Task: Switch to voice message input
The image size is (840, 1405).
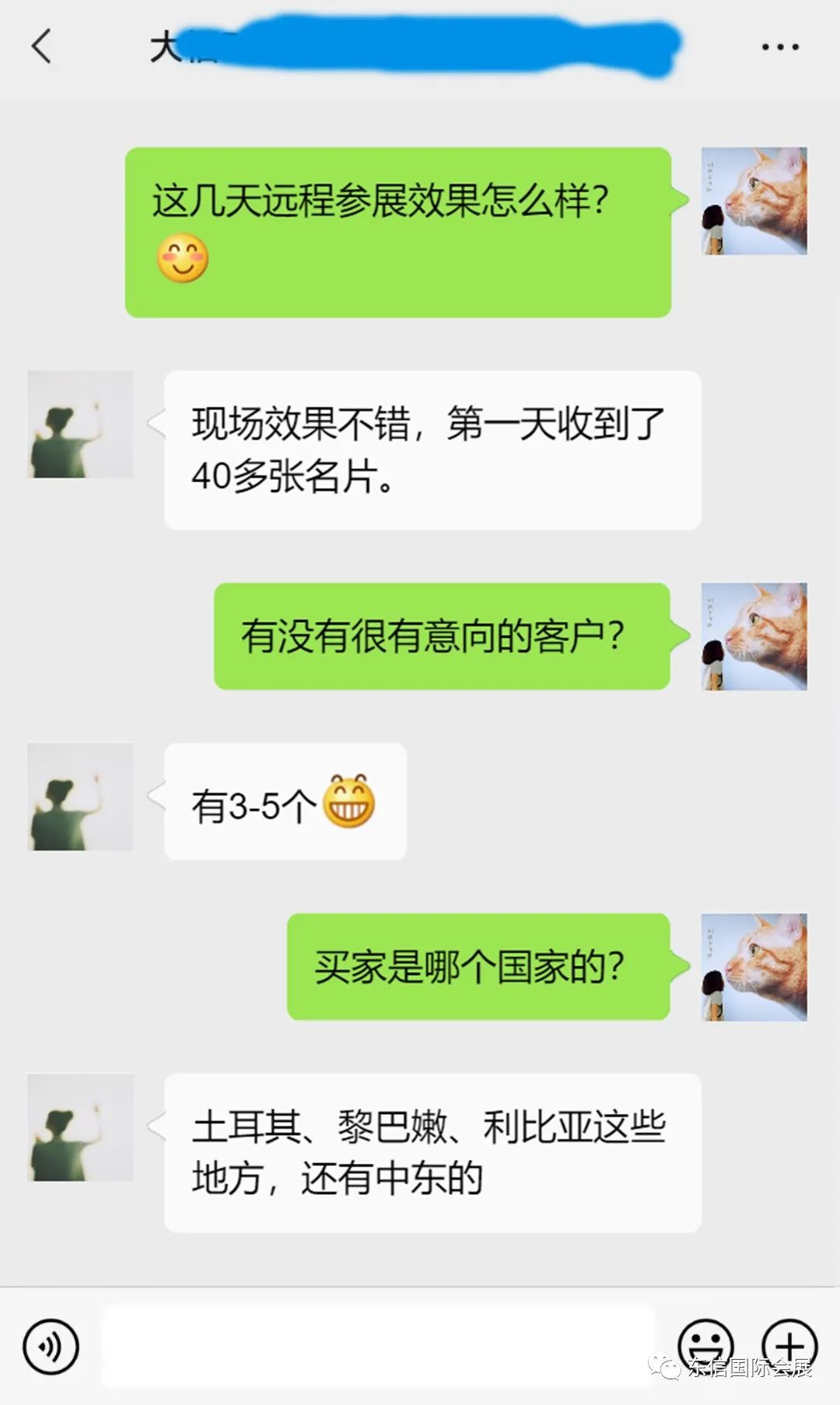Action: coord(51,1347)
